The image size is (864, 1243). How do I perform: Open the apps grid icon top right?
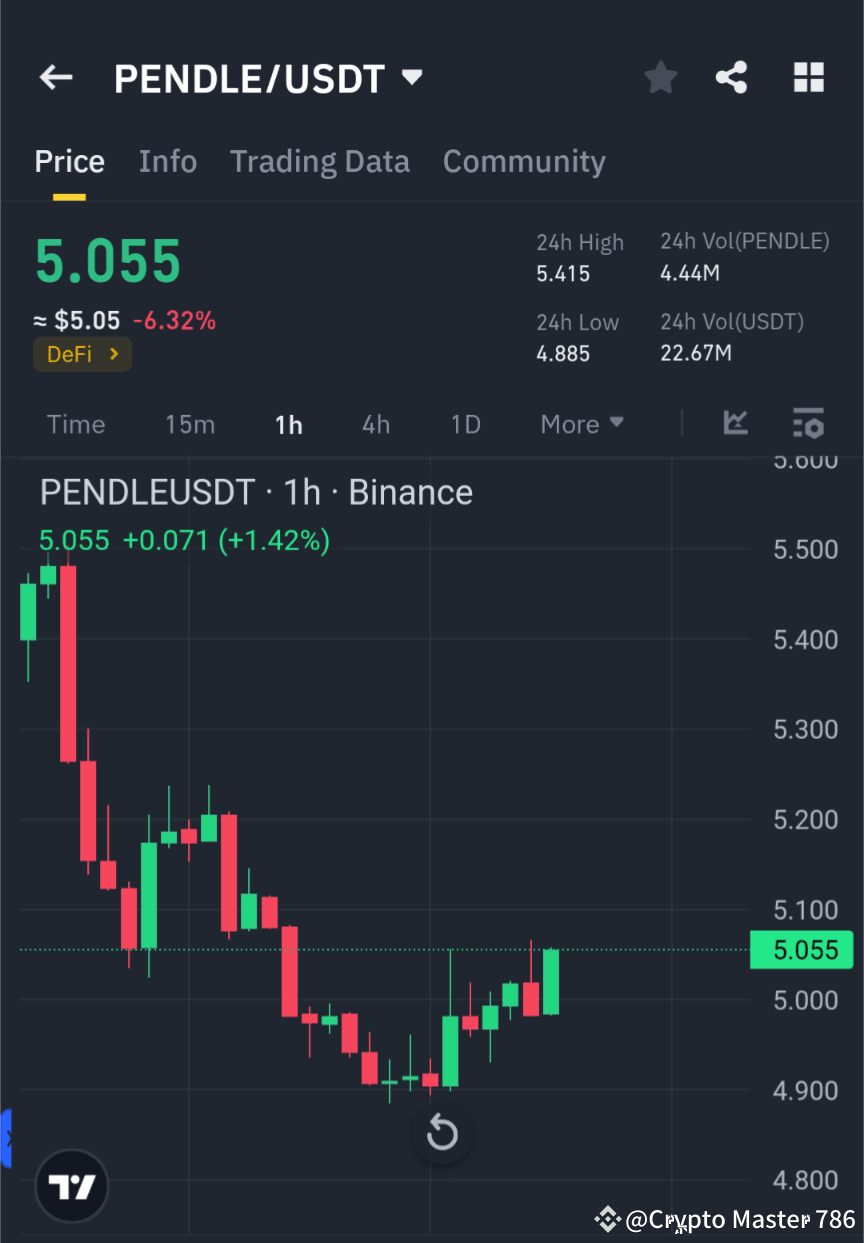808,77
